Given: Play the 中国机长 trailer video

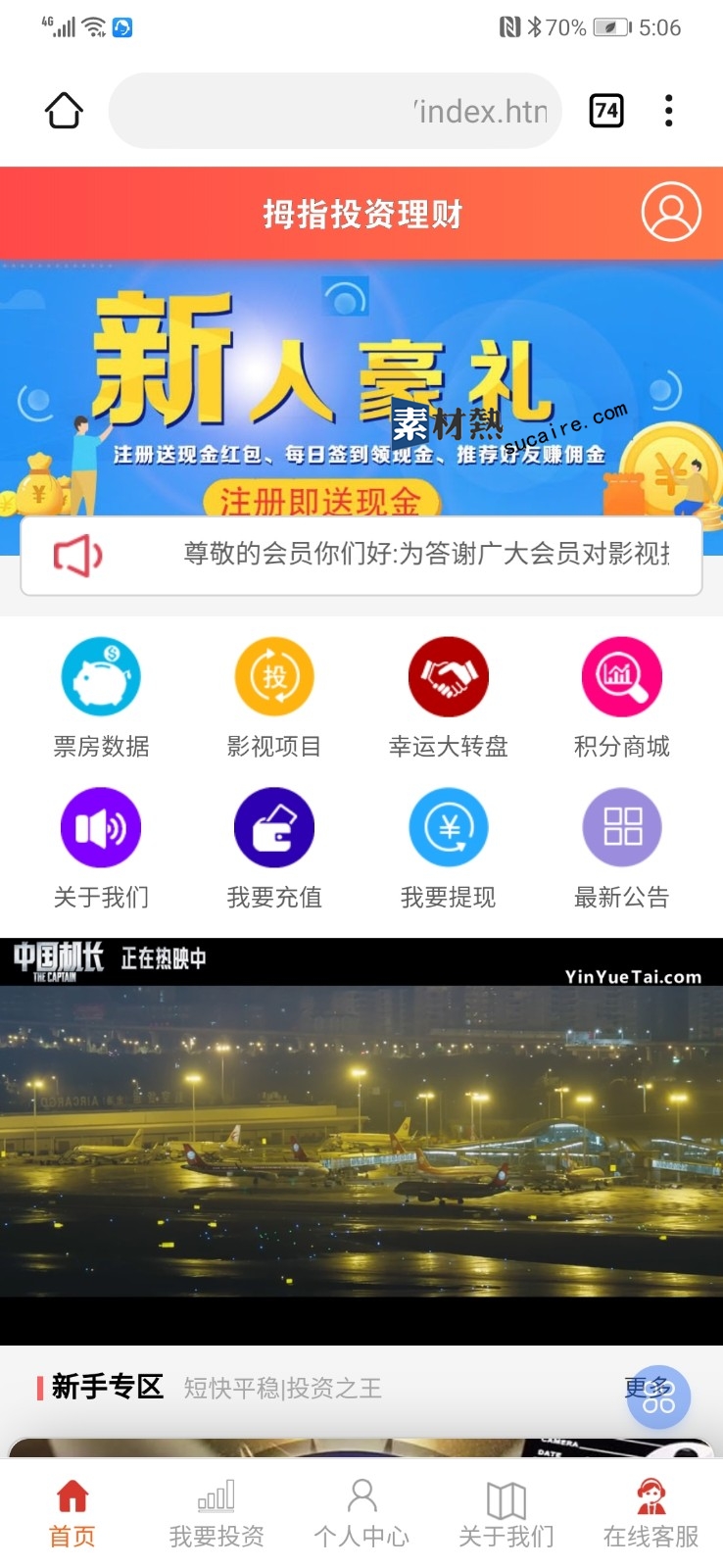Looking at the screenshot, I should [361, 1142].
